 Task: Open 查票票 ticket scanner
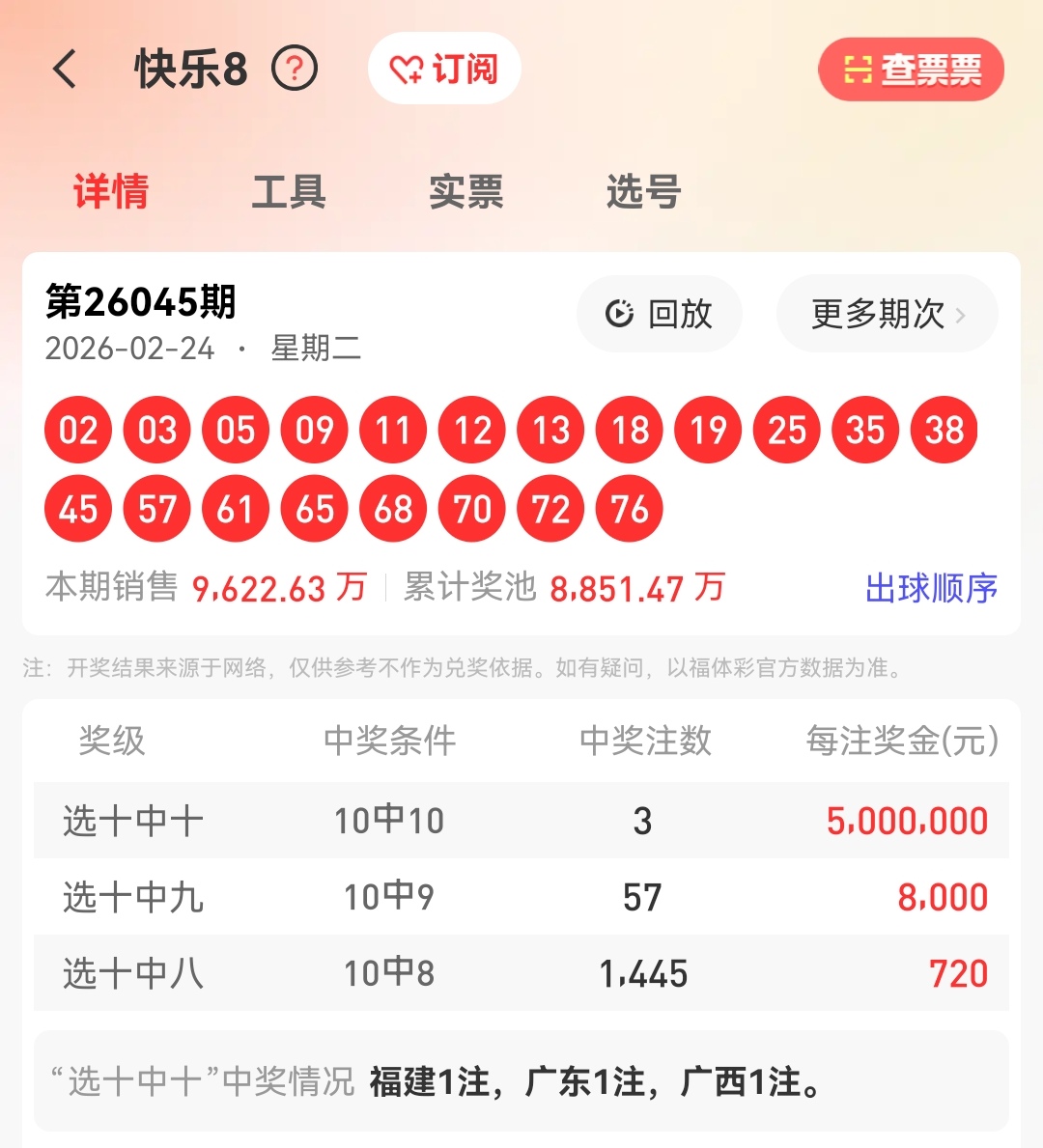tap(910, 70)
